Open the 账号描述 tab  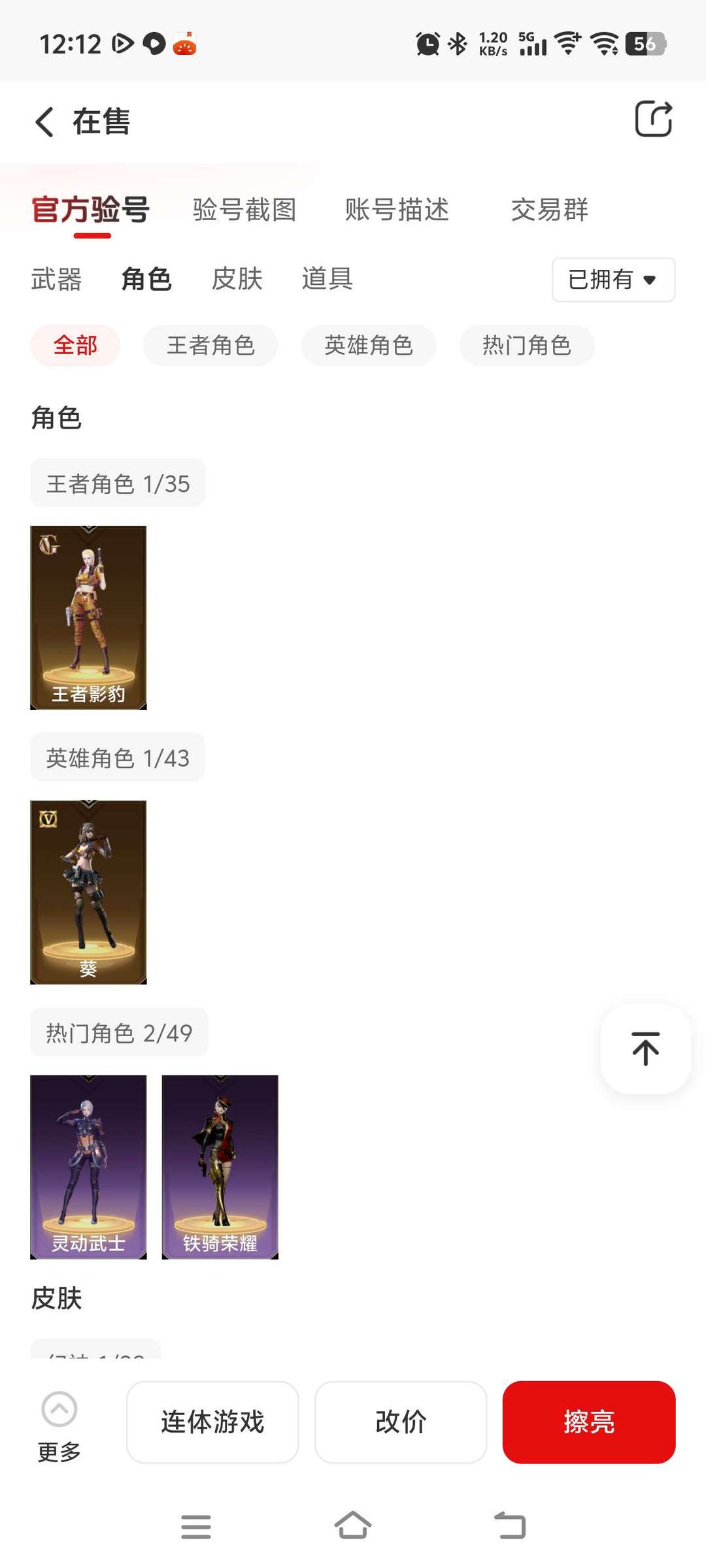point(397,210)
